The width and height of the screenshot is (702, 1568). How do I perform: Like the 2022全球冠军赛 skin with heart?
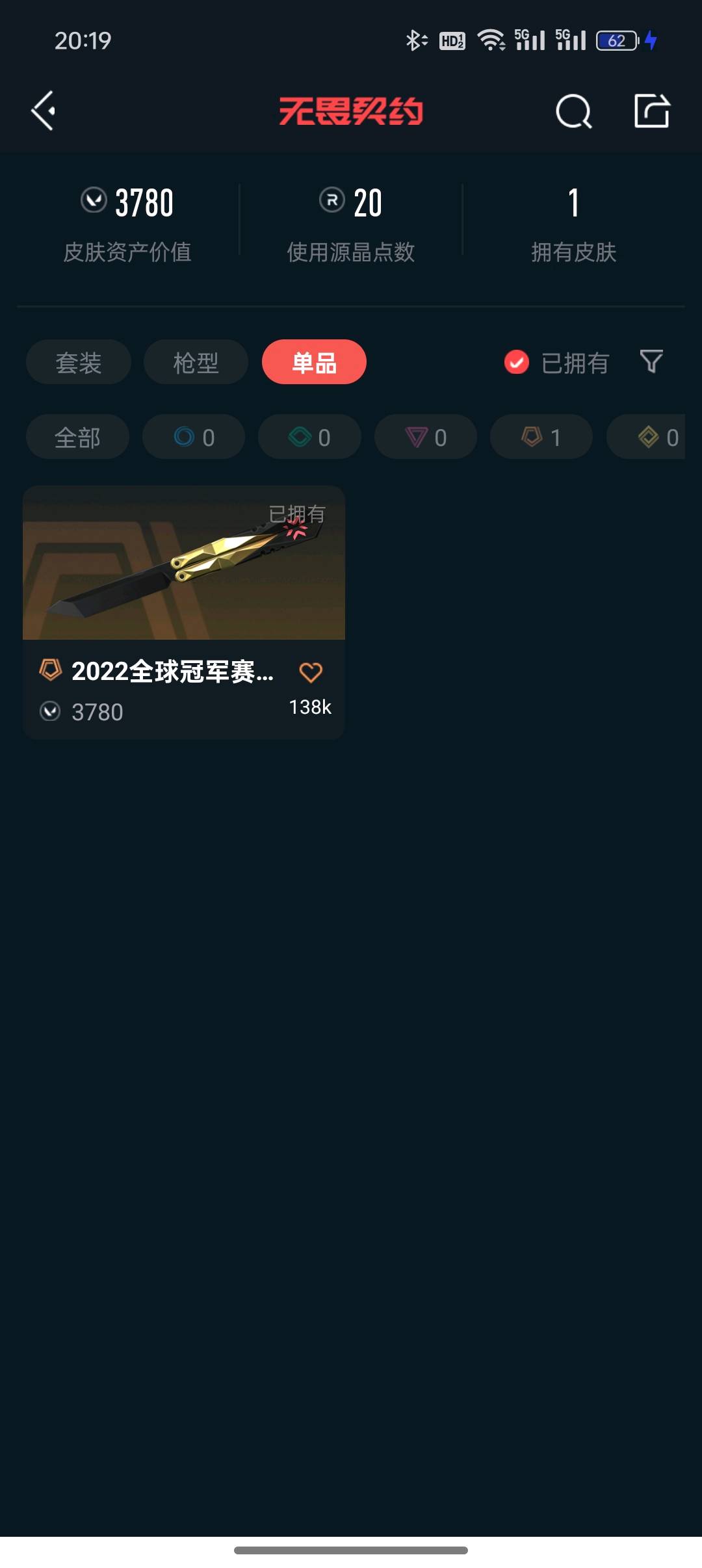311,672
